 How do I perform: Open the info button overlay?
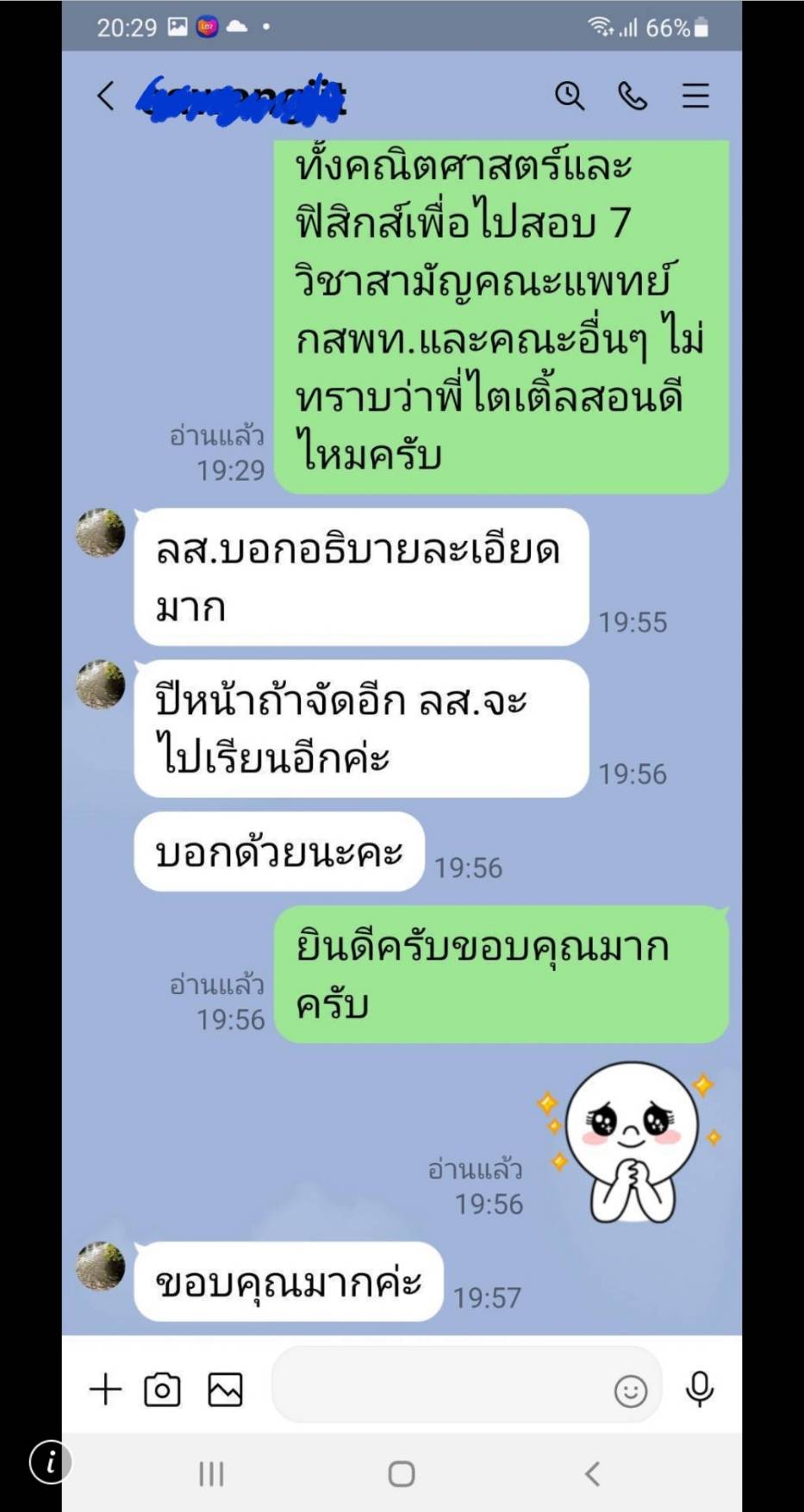pos(51,1462)
